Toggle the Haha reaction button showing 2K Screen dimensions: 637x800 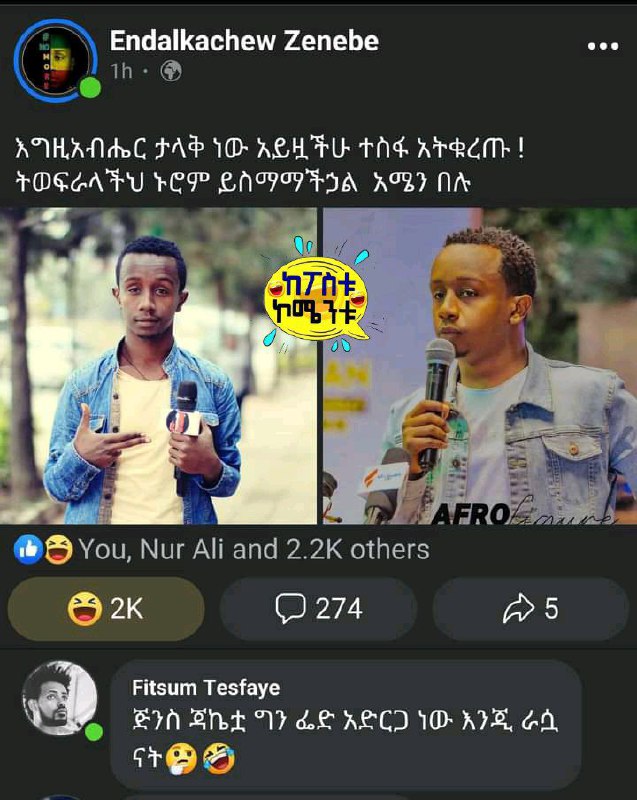[106, 609]
